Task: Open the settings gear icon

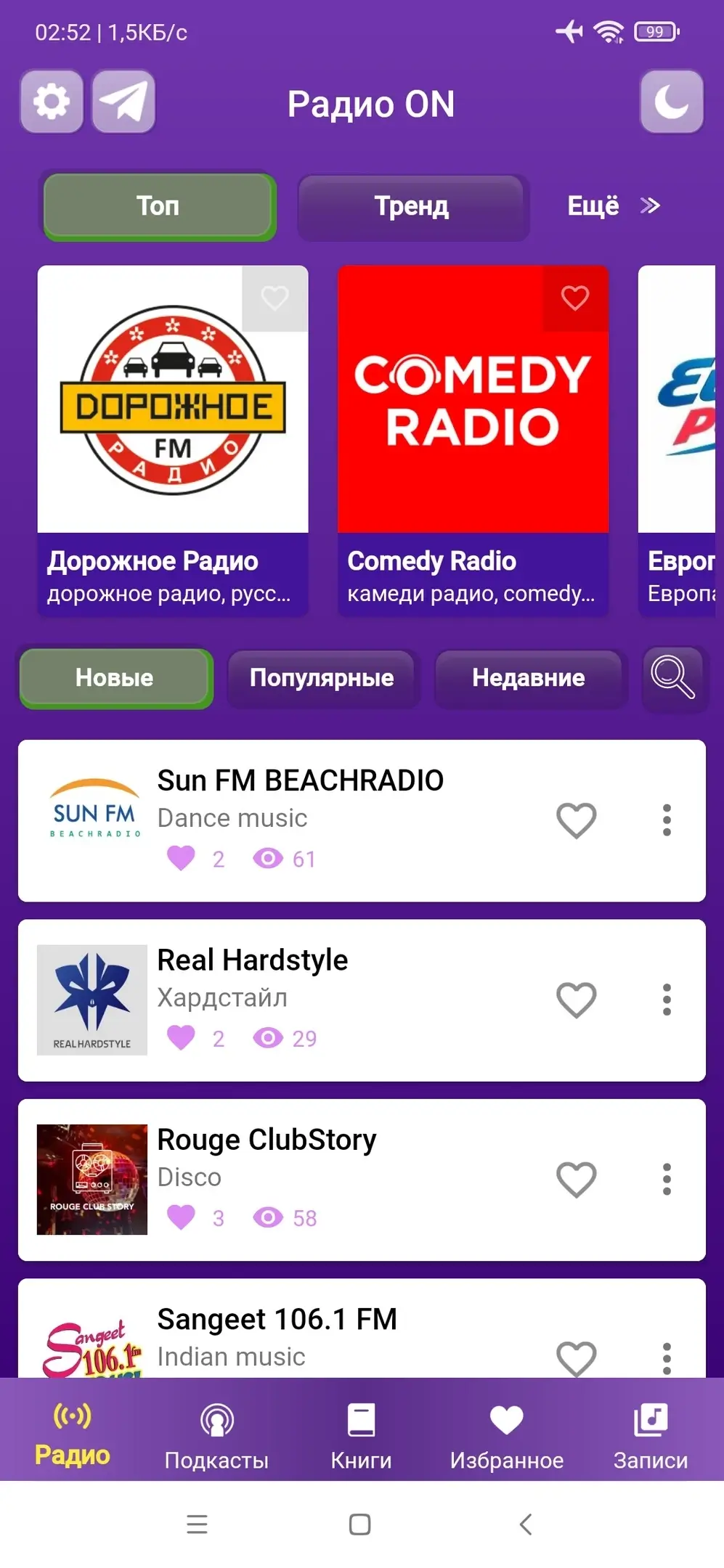Action: pyautogui.click(x=52, y=102)
